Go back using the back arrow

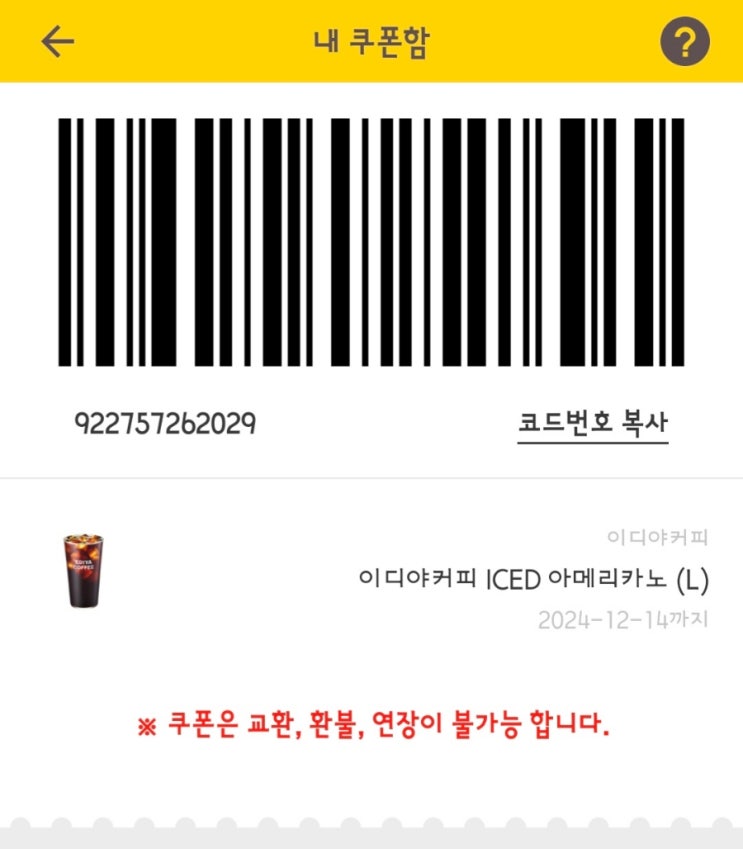pos(57,41)
